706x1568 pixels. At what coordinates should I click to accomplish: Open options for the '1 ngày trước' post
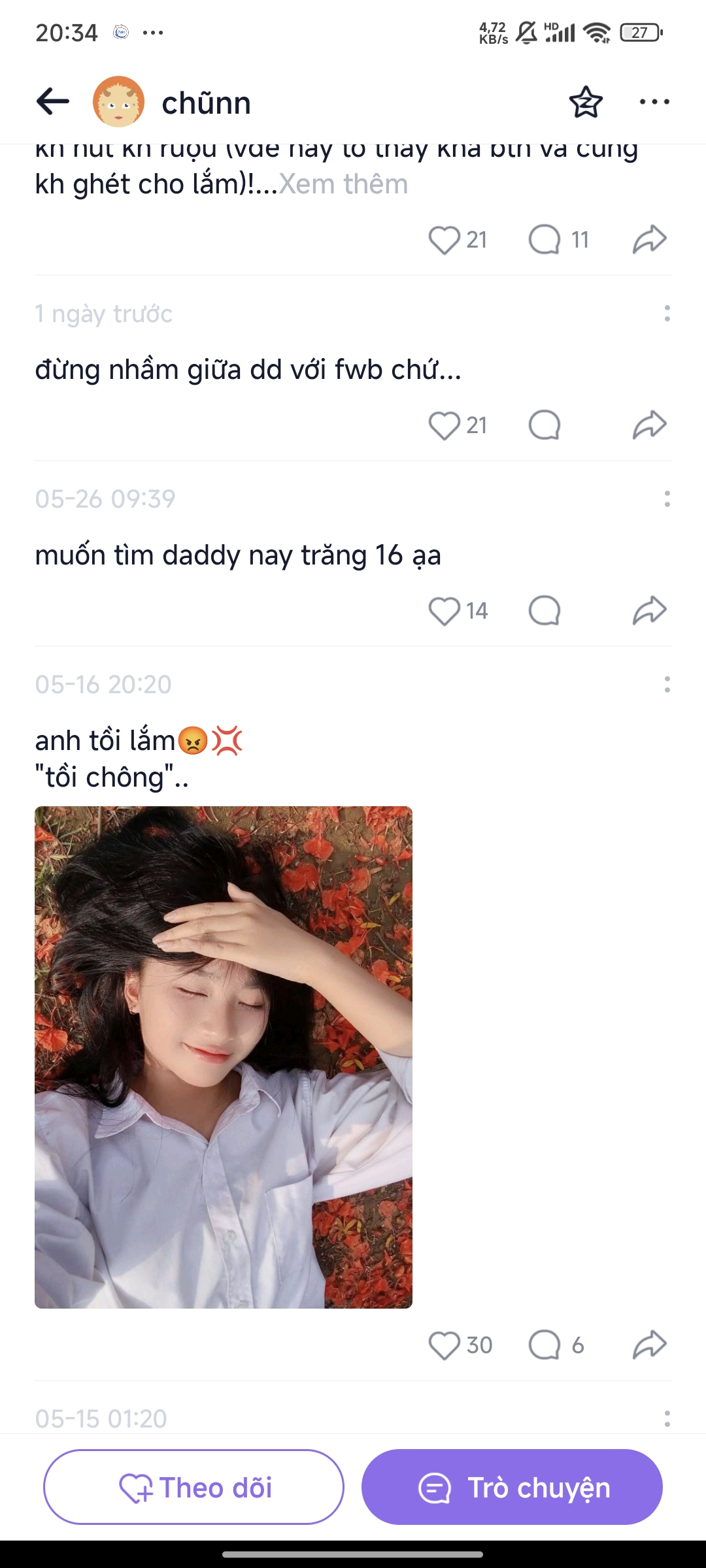(x=667, y=314)
